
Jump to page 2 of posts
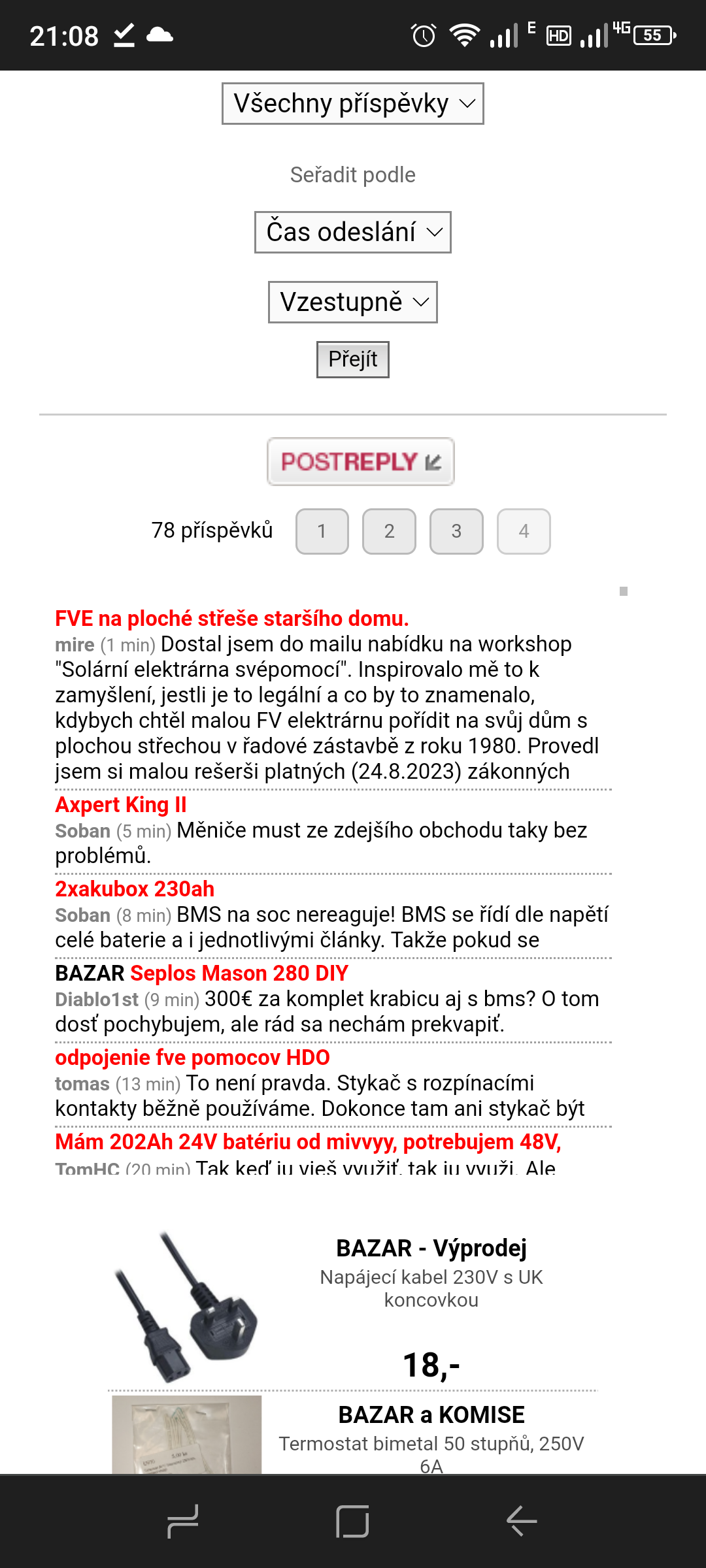pos(389,531)
